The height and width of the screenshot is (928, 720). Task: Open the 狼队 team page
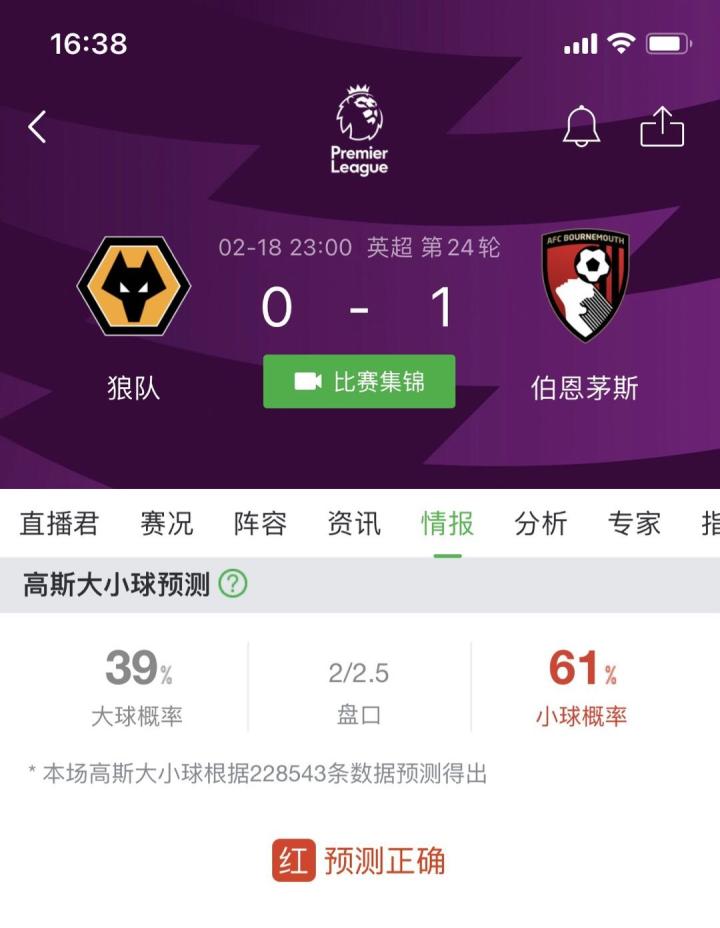[x=134, y=286]
